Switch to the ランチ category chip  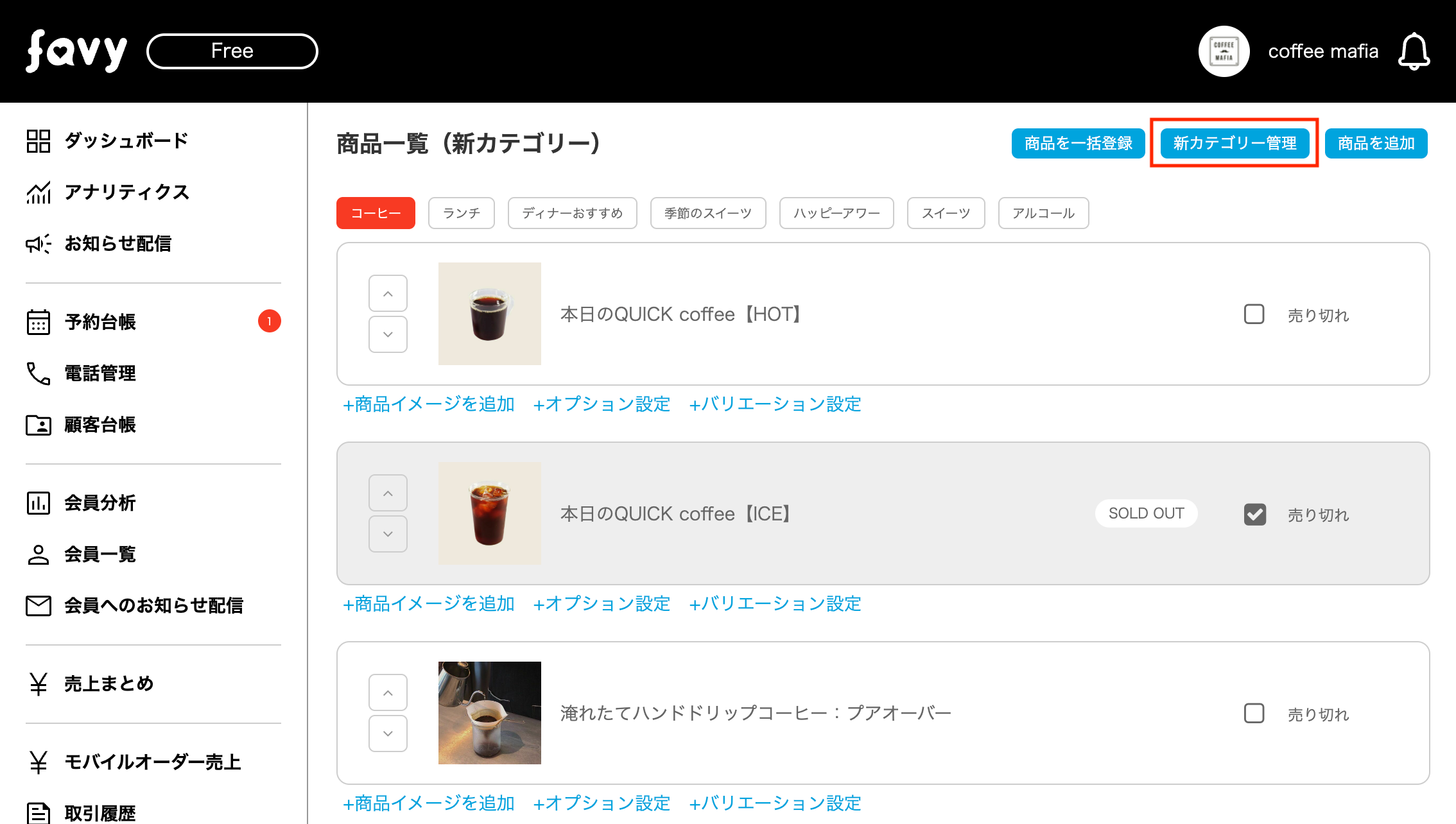[461, 213]
